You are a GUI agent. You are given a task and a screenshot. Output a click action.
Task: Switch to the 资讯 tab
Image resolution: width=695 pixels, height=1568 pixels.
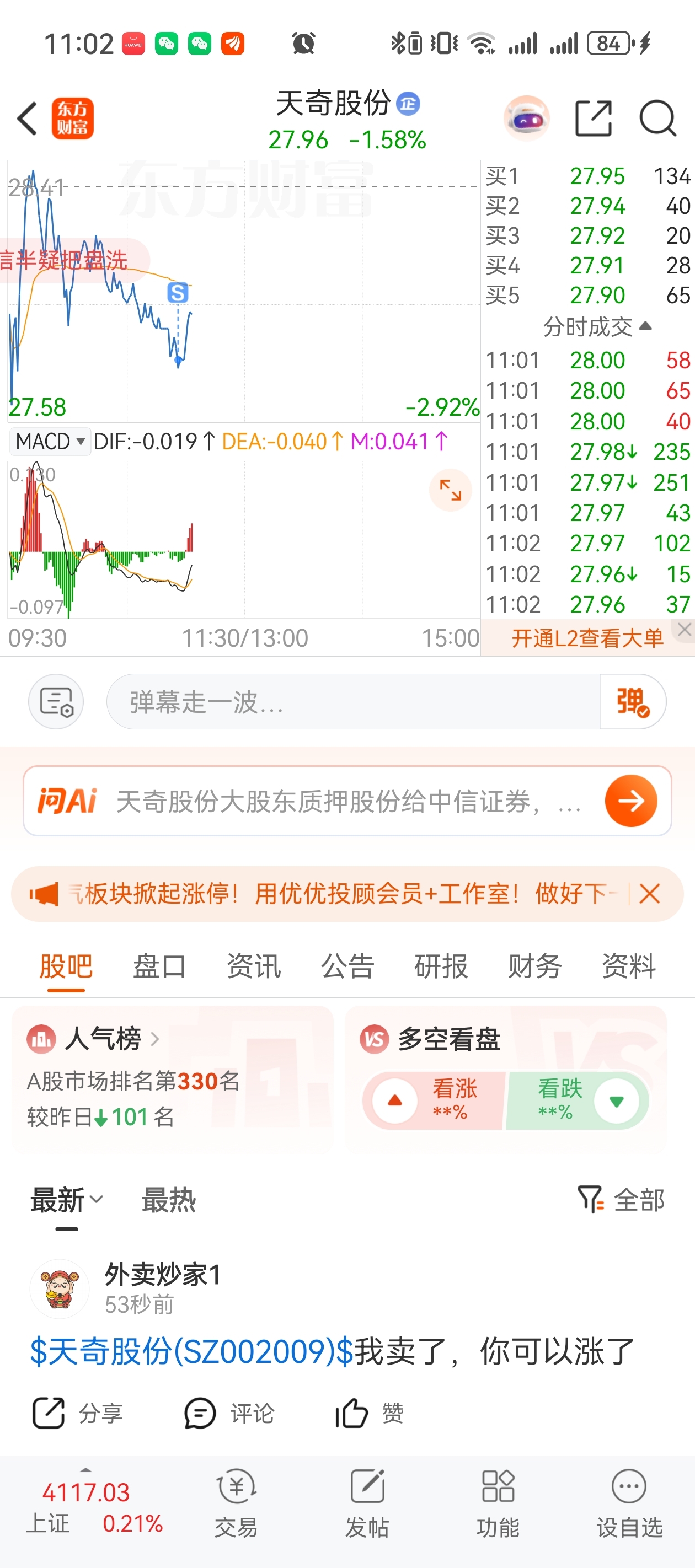[253, 966]
